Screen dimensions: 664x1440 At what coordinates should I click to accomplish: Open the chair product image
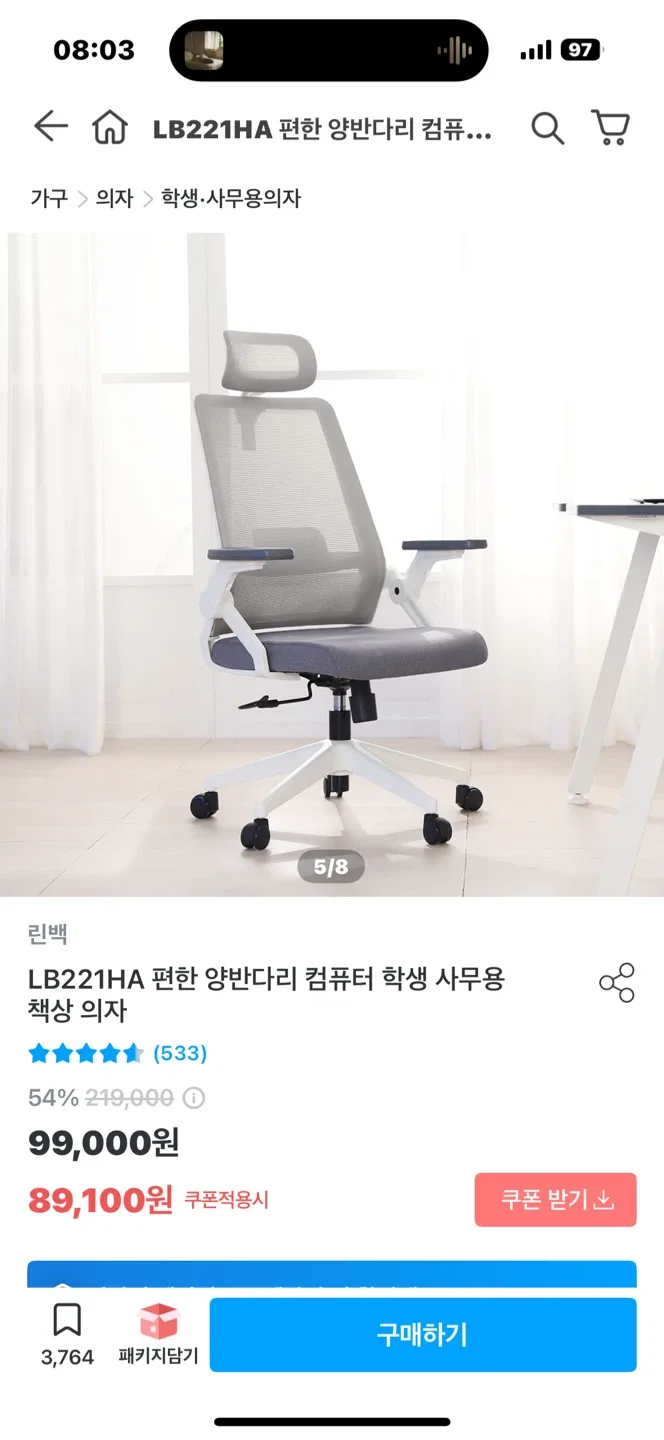tap(332, 565)
